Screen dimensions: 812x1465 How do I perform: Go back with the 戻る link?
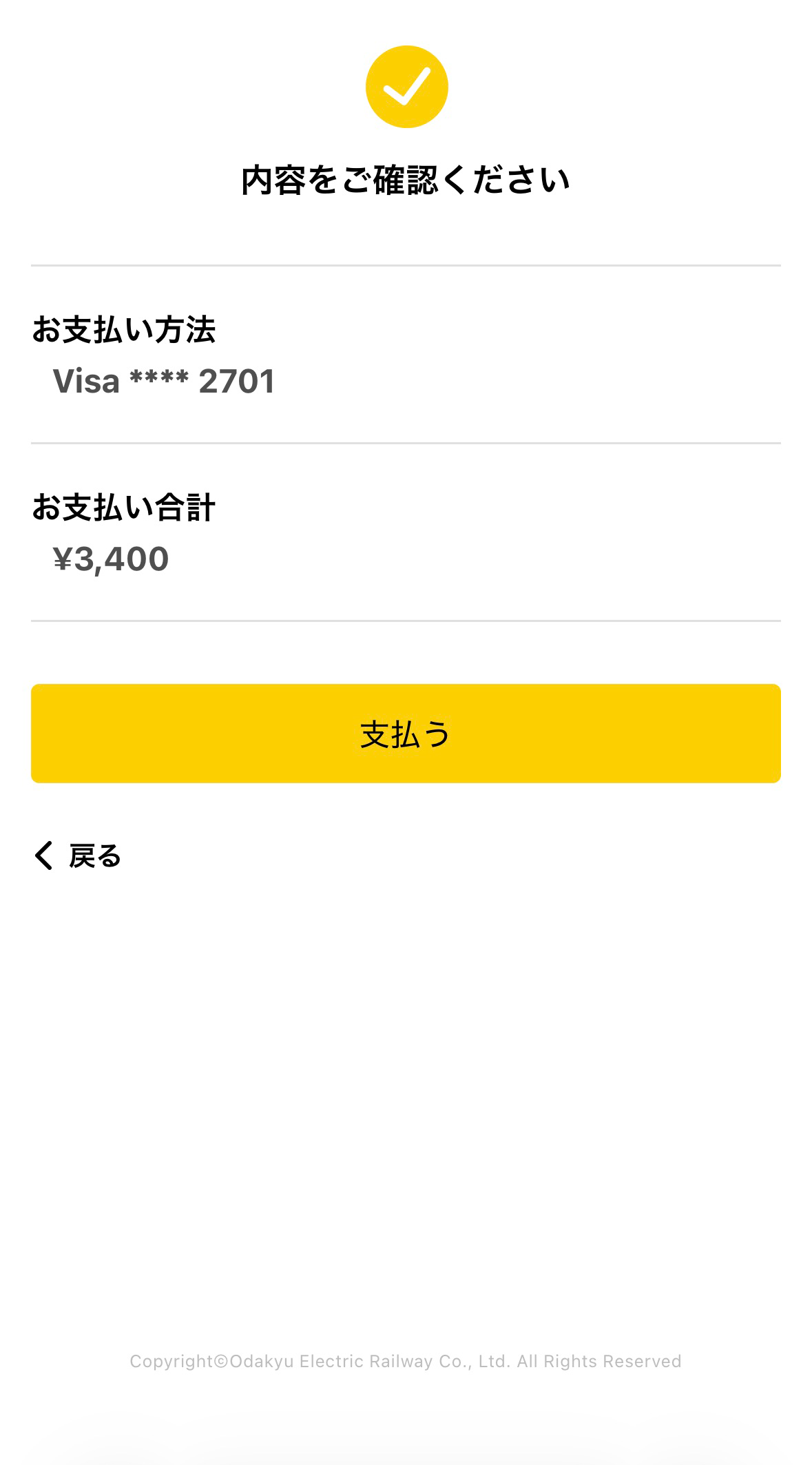pos(78,856)
